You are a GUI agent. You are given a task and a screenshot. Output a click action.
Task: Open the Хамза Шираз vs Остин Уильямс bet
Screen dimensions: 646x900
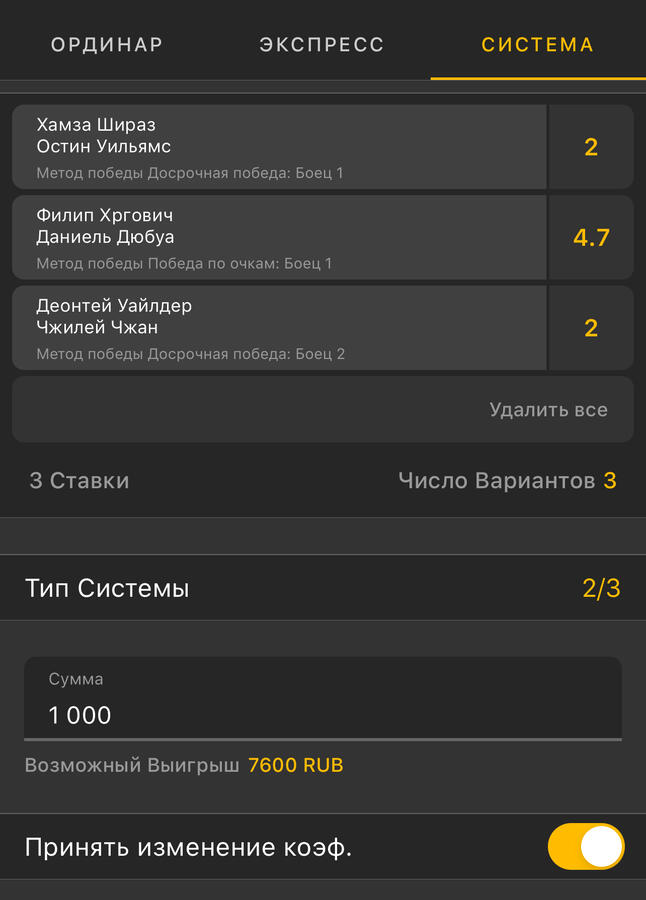280,147
